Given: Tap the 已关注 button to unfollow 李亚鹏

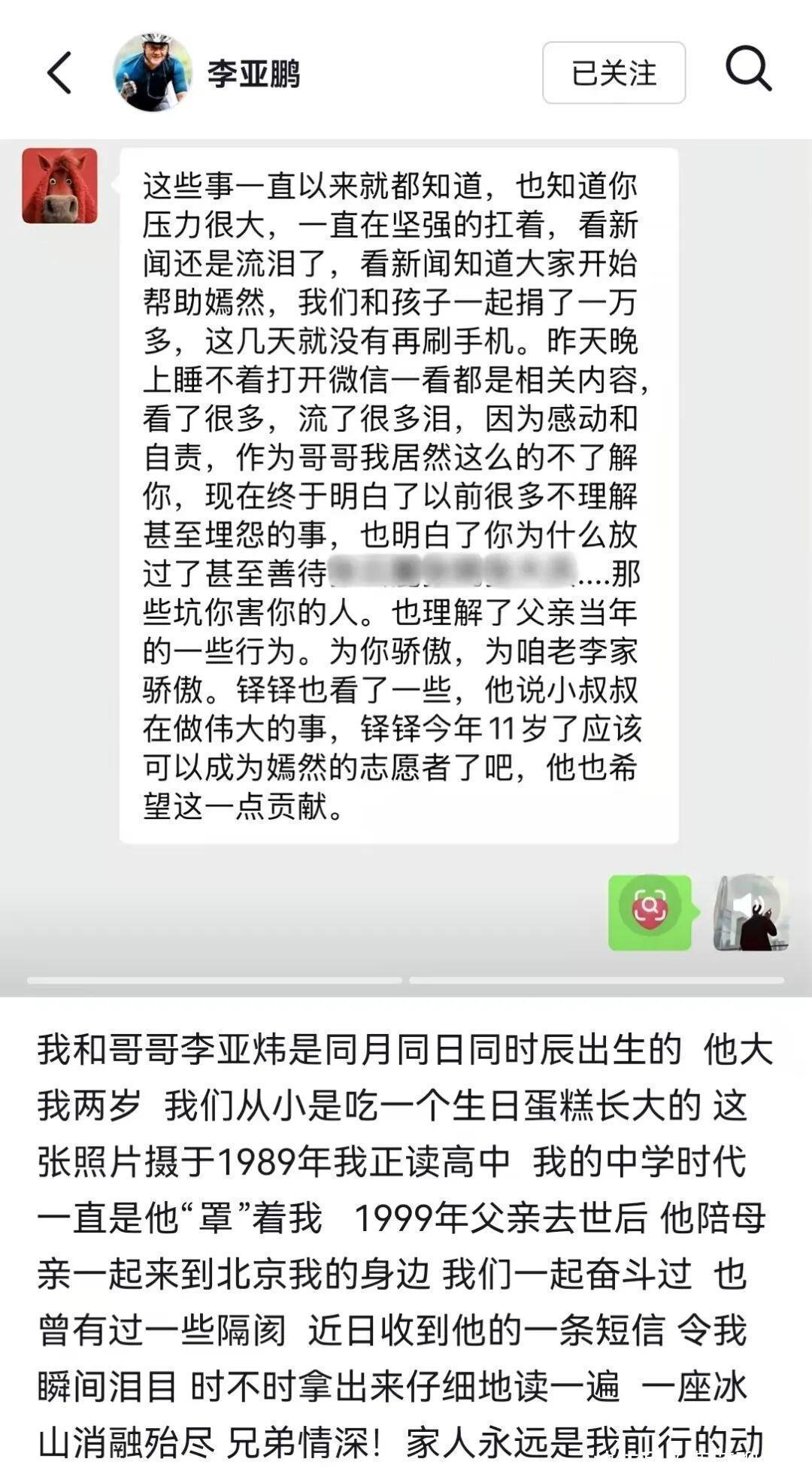Looking at the screenshot, I should click(614, 73).
